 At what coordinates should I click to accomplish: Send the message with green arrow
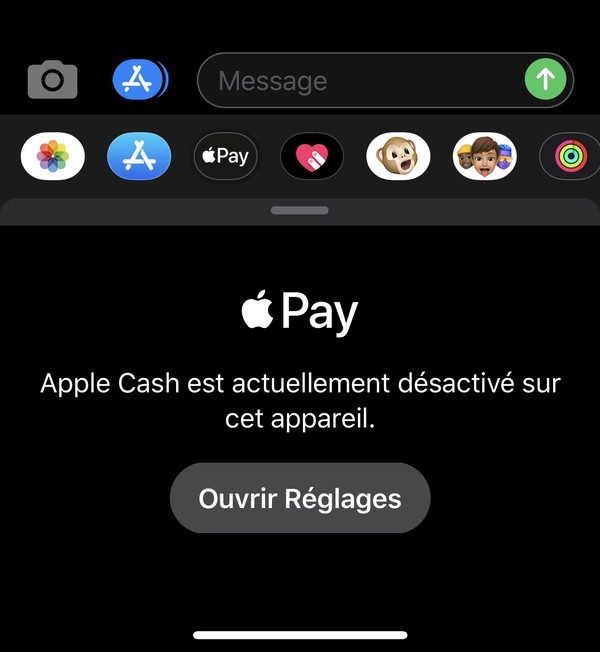[545, 80]
